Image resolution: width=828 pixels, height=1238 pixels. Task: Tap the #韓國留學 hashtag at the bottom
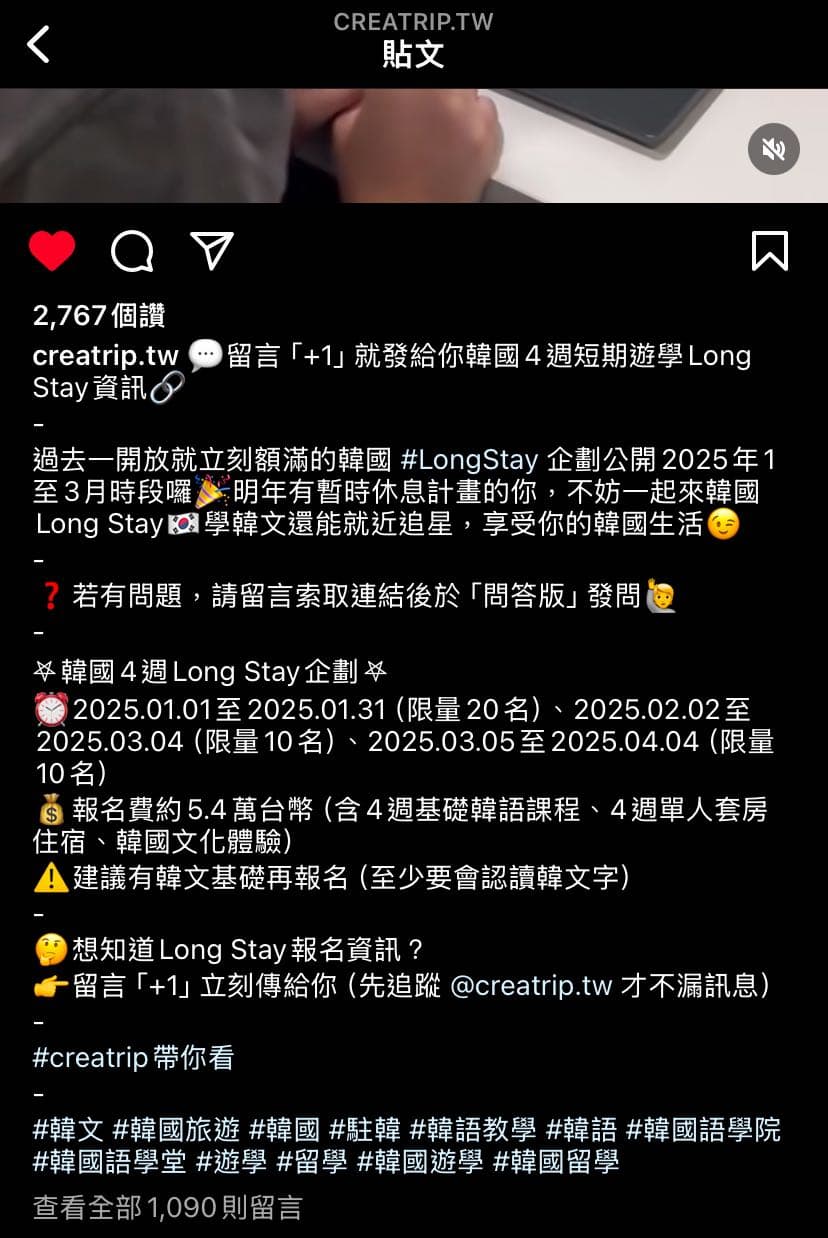[556, 1163]
